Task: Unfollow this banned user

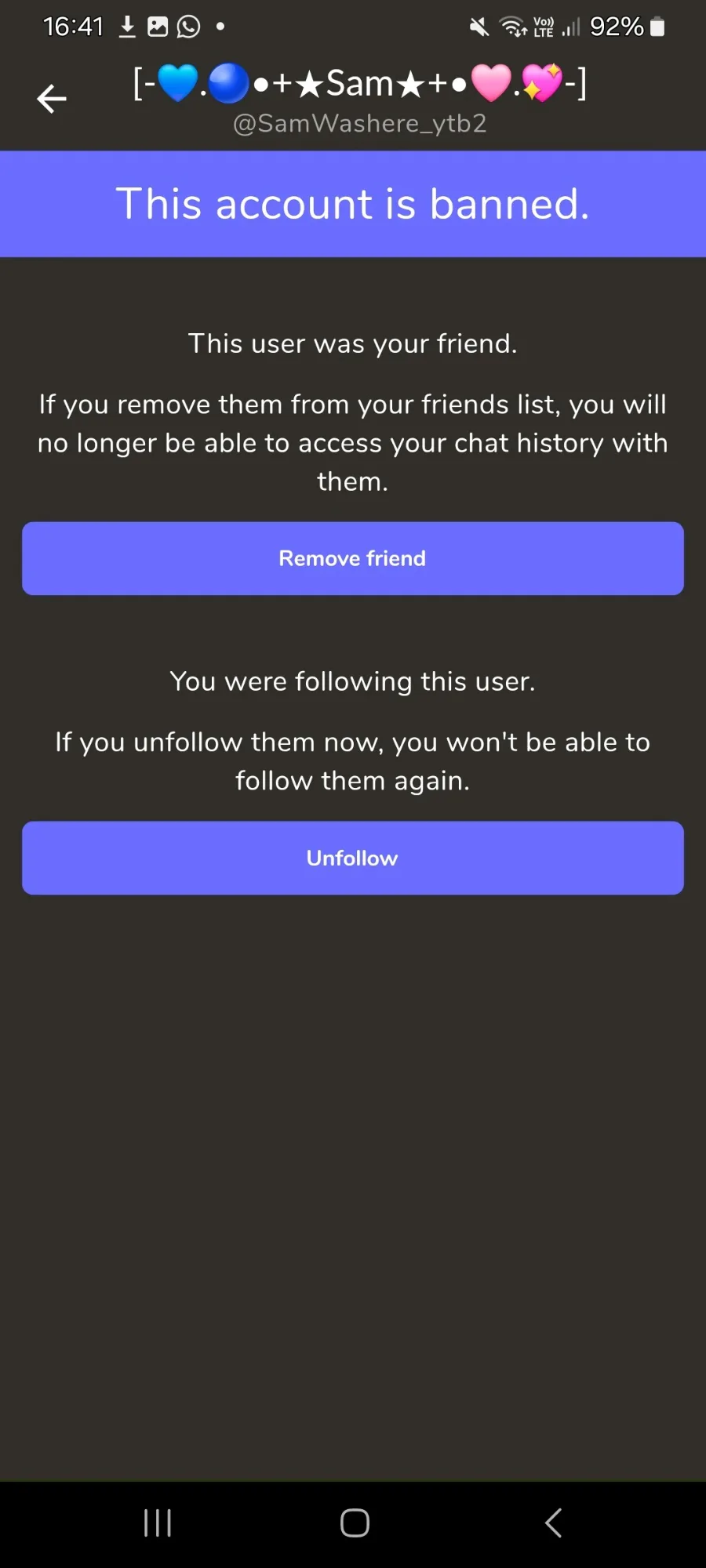Action: point(353,858)
